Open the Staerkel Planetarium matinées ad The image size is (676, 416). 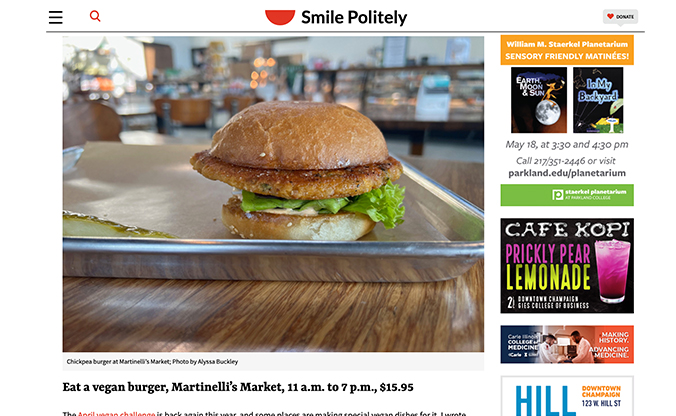click(567, 121)
